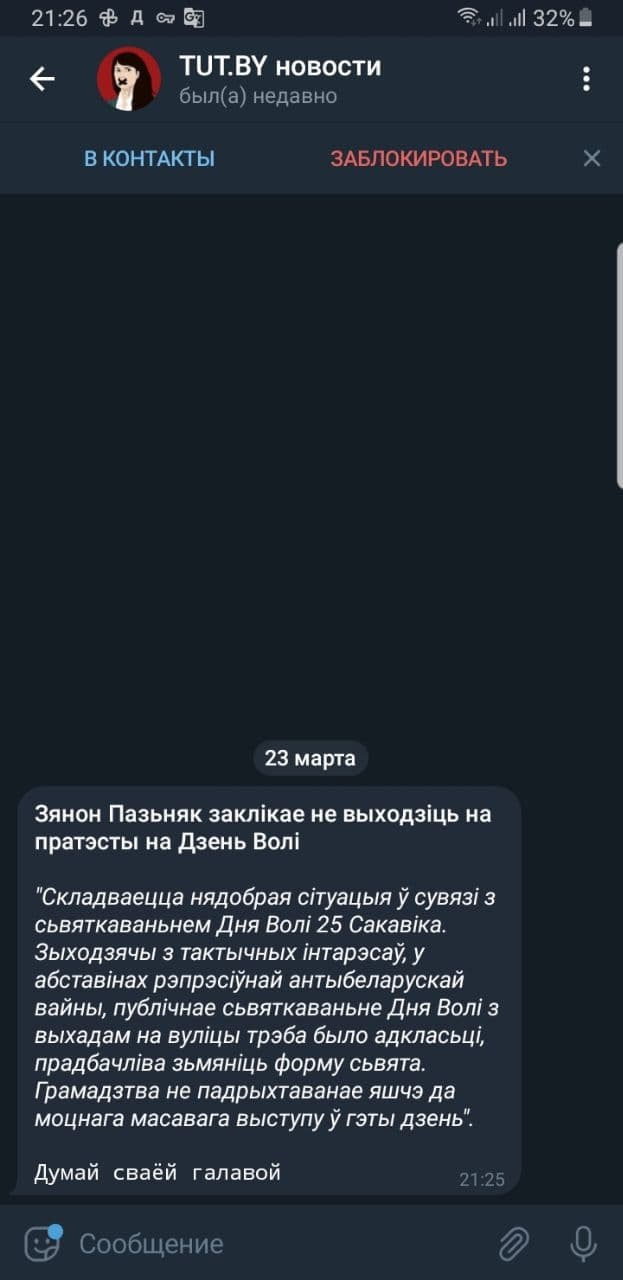Image resolution: width=623 pixels, height=1280 pixels.
Task: Add the sender via В КОНТАКТЫ
Action: [149, 159]
